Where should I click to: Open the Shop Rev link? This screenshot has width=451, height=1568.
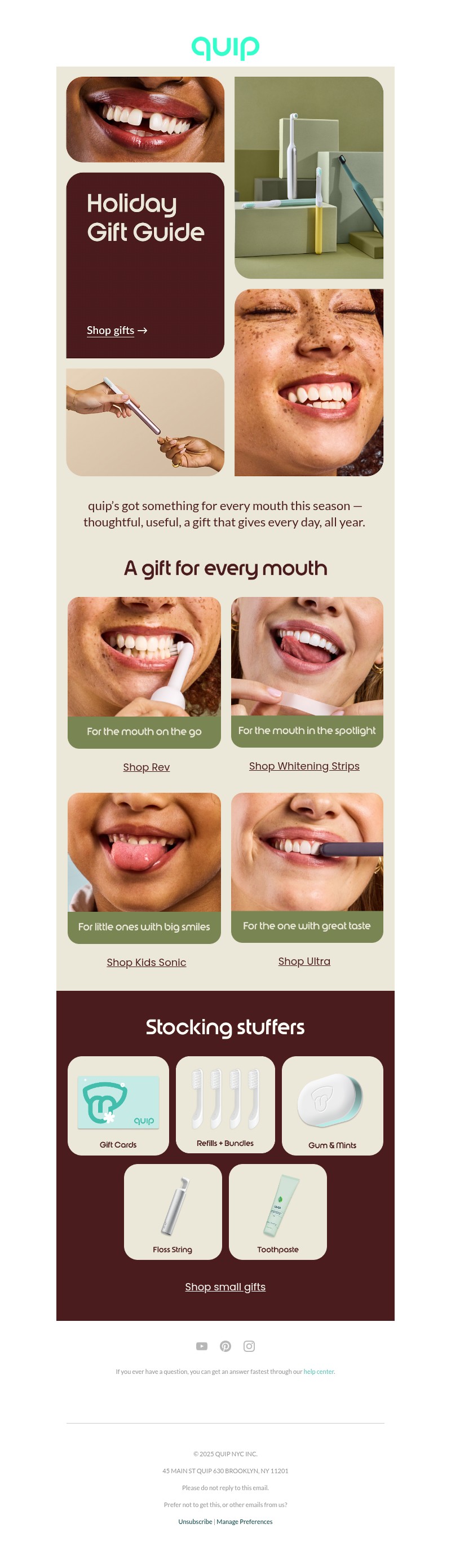point(147,767)
